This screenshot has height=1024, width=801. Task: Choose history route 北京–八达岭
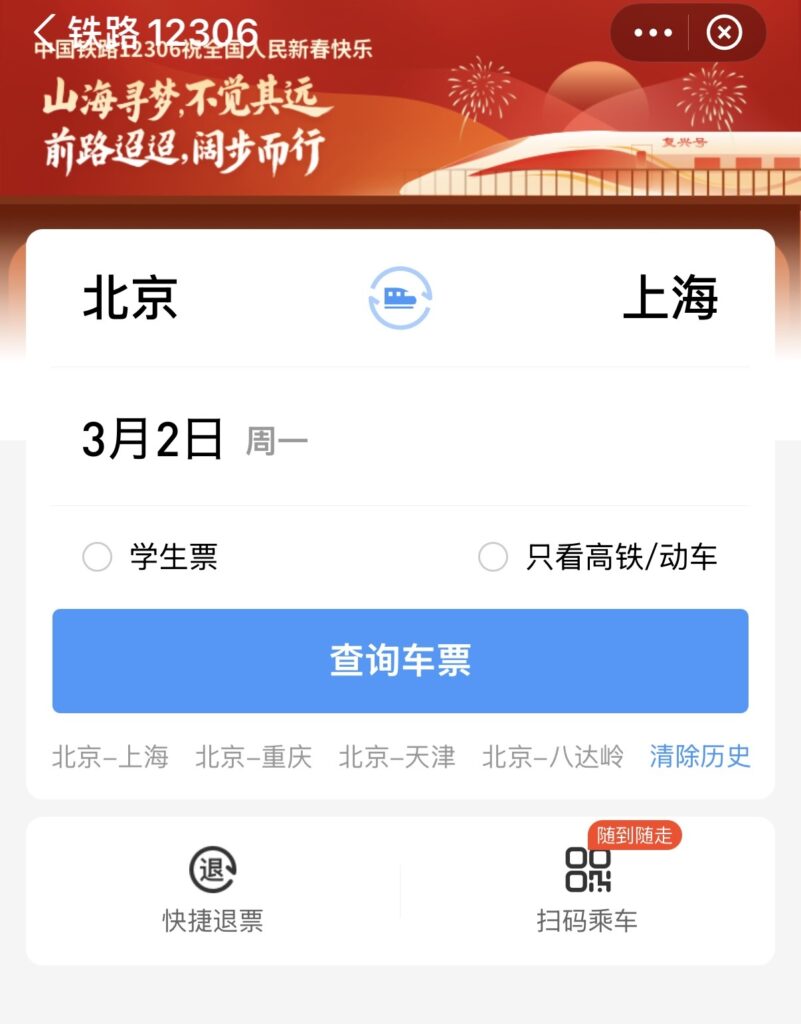click(552, 757)
